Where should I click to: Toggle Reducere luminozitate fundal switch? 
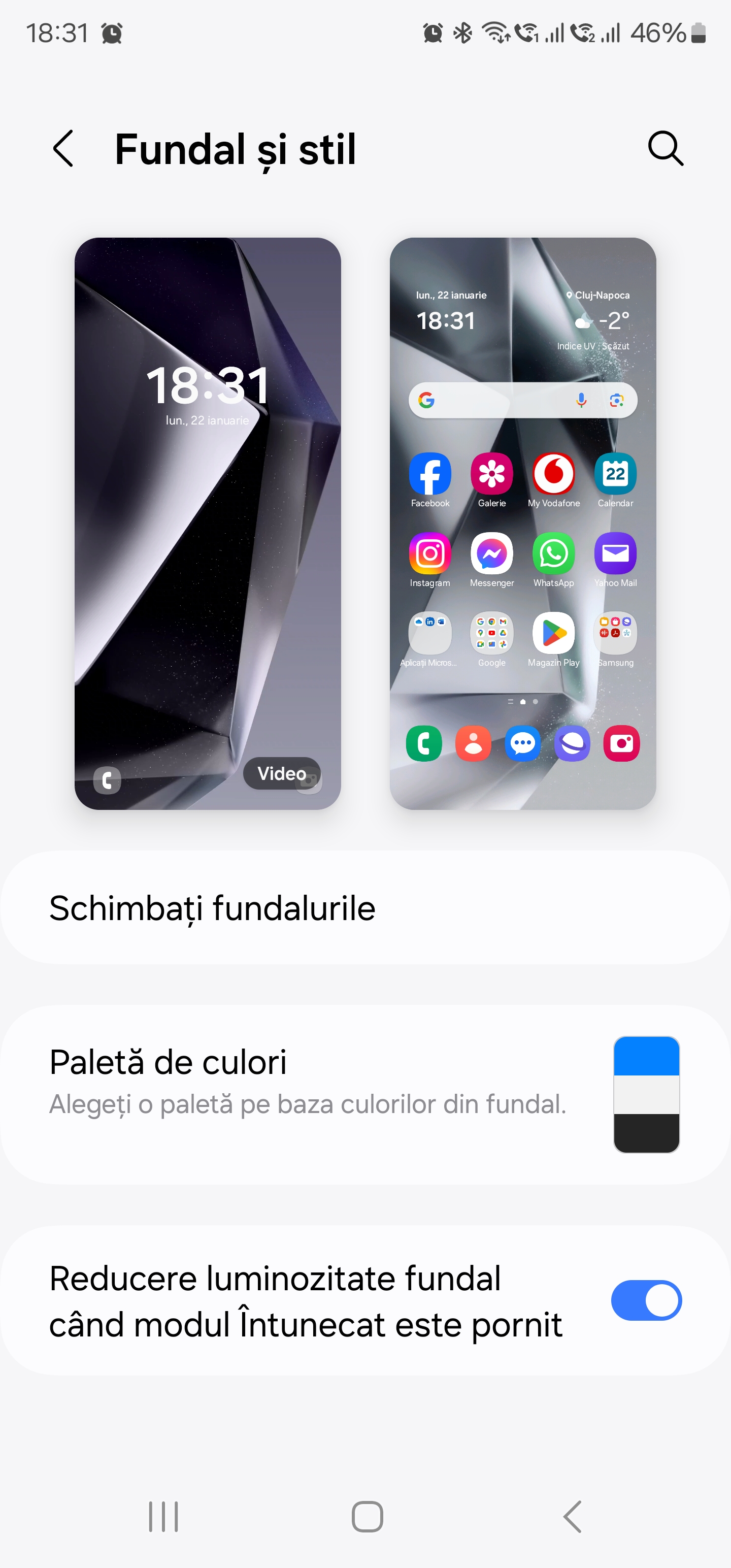click(646, 1300)
